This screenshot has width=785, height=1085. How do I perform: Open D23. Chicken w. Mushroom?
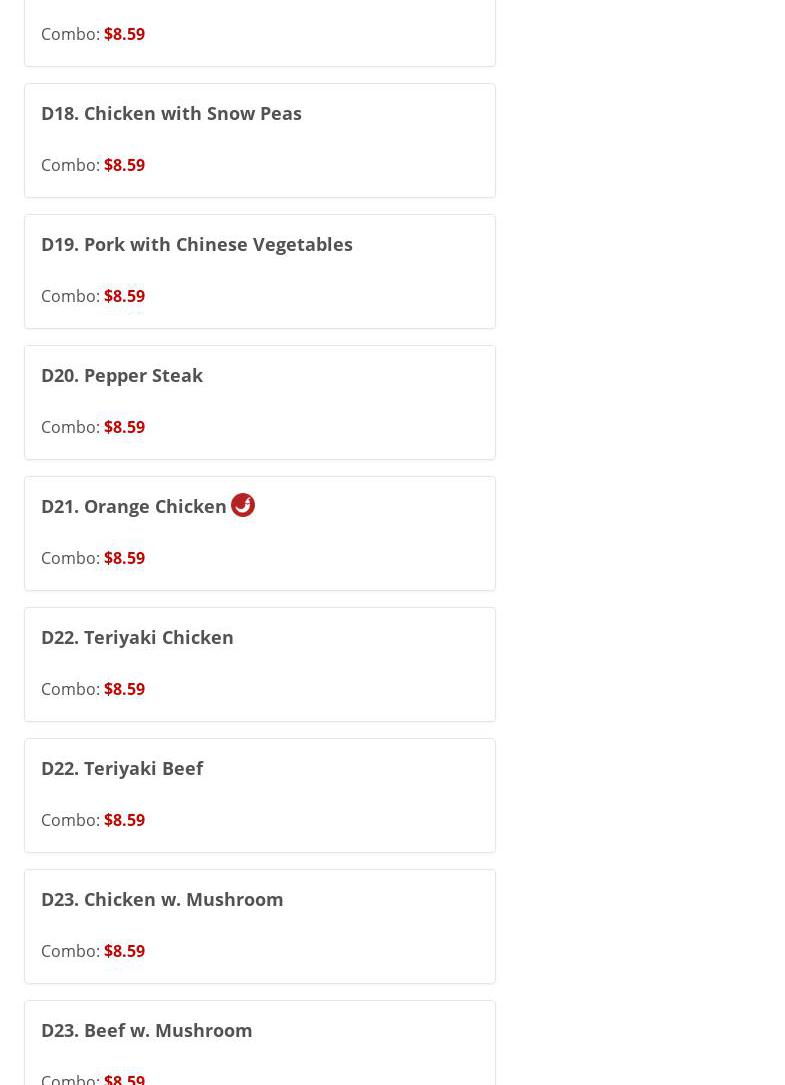click(x=162, y=900)
